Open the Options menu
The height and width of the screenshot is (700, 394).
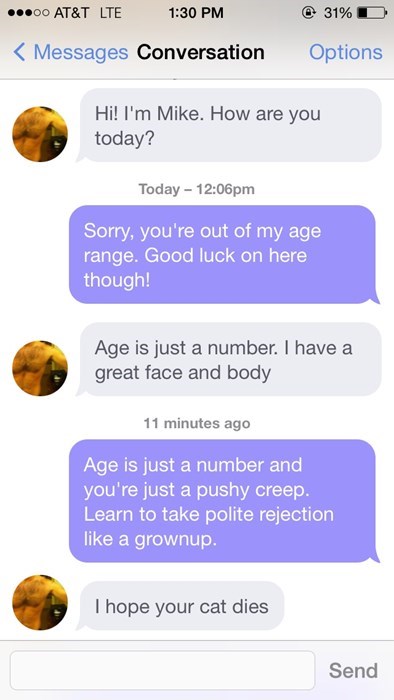coord(346,52)
